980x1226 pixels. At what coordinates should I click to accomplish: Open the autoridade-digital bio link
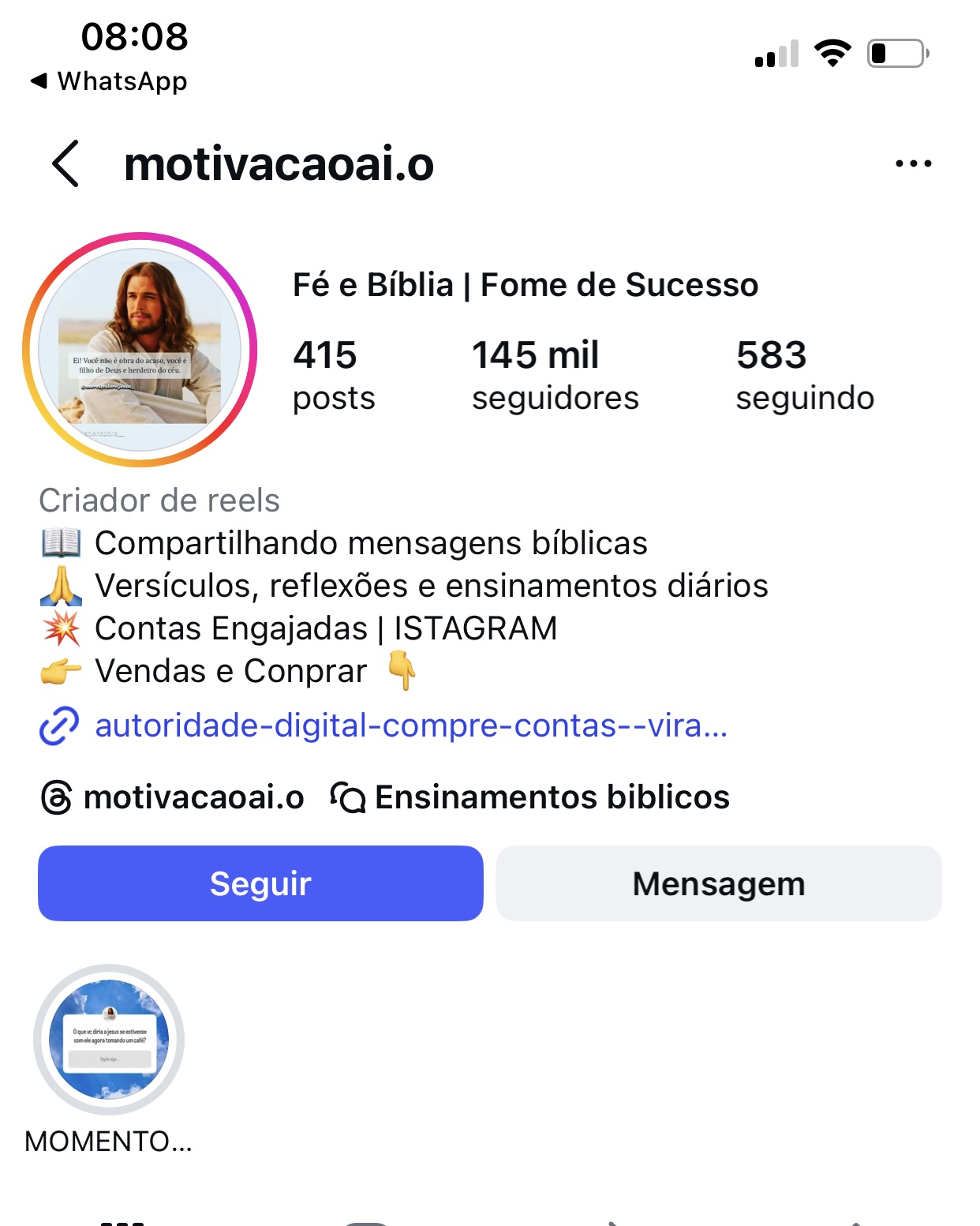point(410,725)
